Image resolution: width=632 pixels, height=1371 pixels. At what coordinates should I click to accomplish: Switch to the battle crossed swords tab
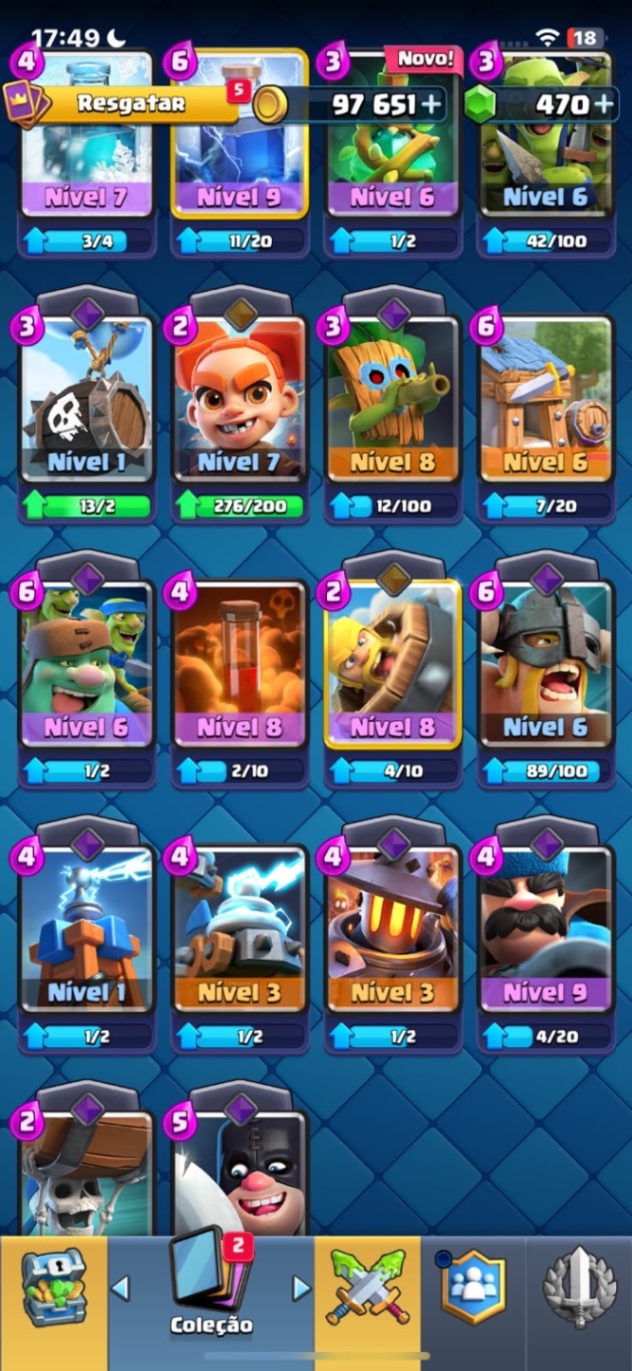pos(367,1287)
